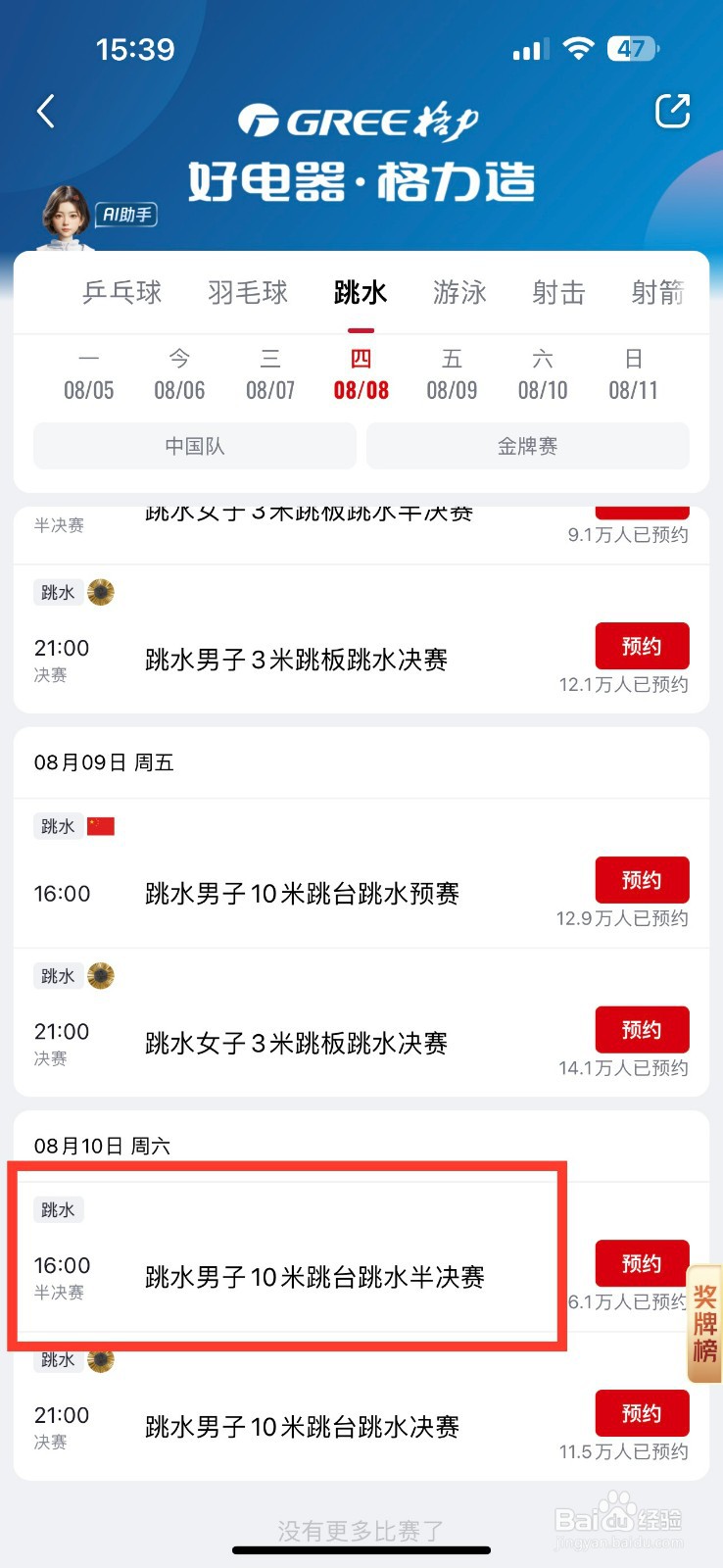The image size is (723, 1568).
Task: Select the 游泳 sport tab
Action: (x=459, y=292)
